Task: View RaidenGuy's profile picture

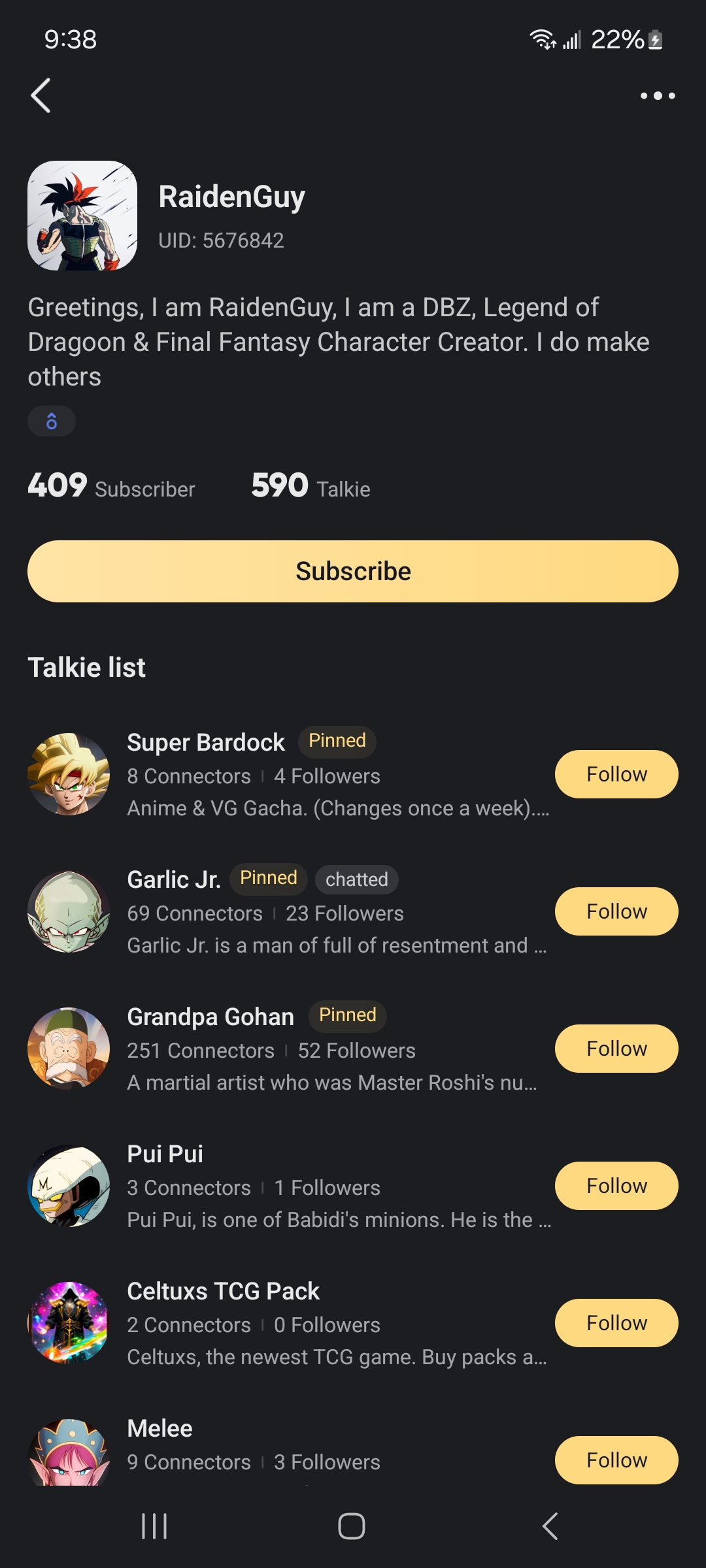Action: click(x=82, y=216)
